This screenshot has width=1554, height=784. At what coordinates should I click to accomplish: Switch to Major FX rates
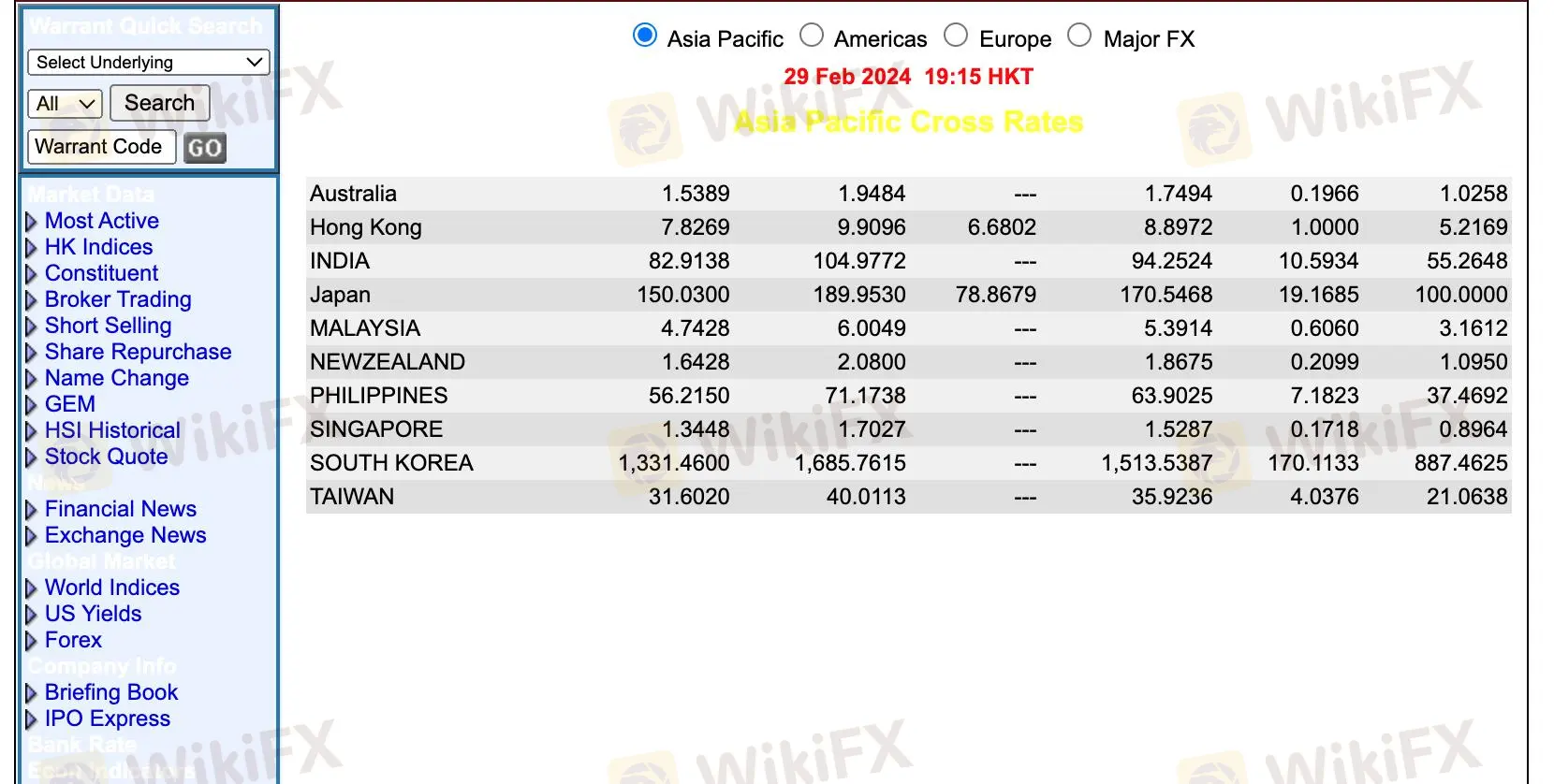[x=1079, y=36]
